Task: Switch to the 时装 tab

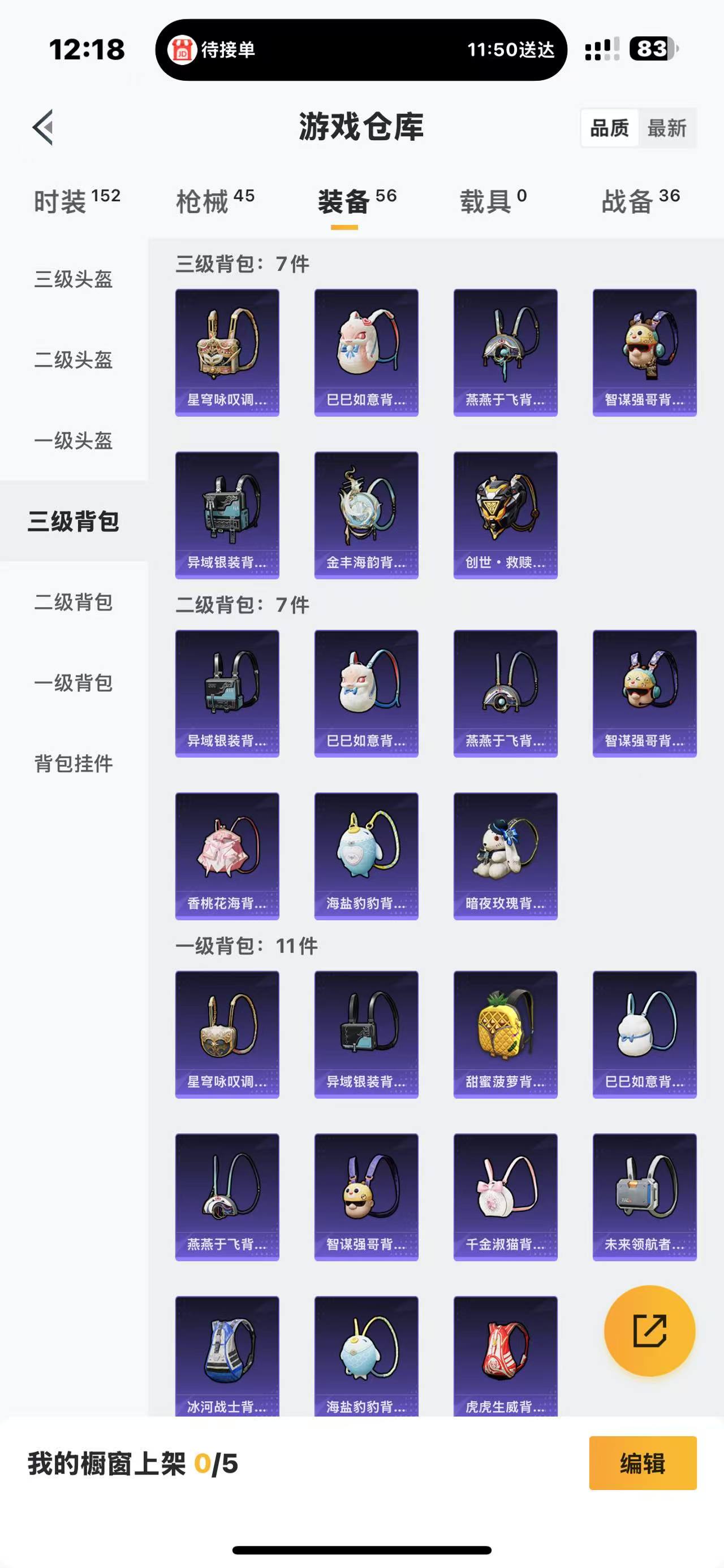Action: point(77,201)
